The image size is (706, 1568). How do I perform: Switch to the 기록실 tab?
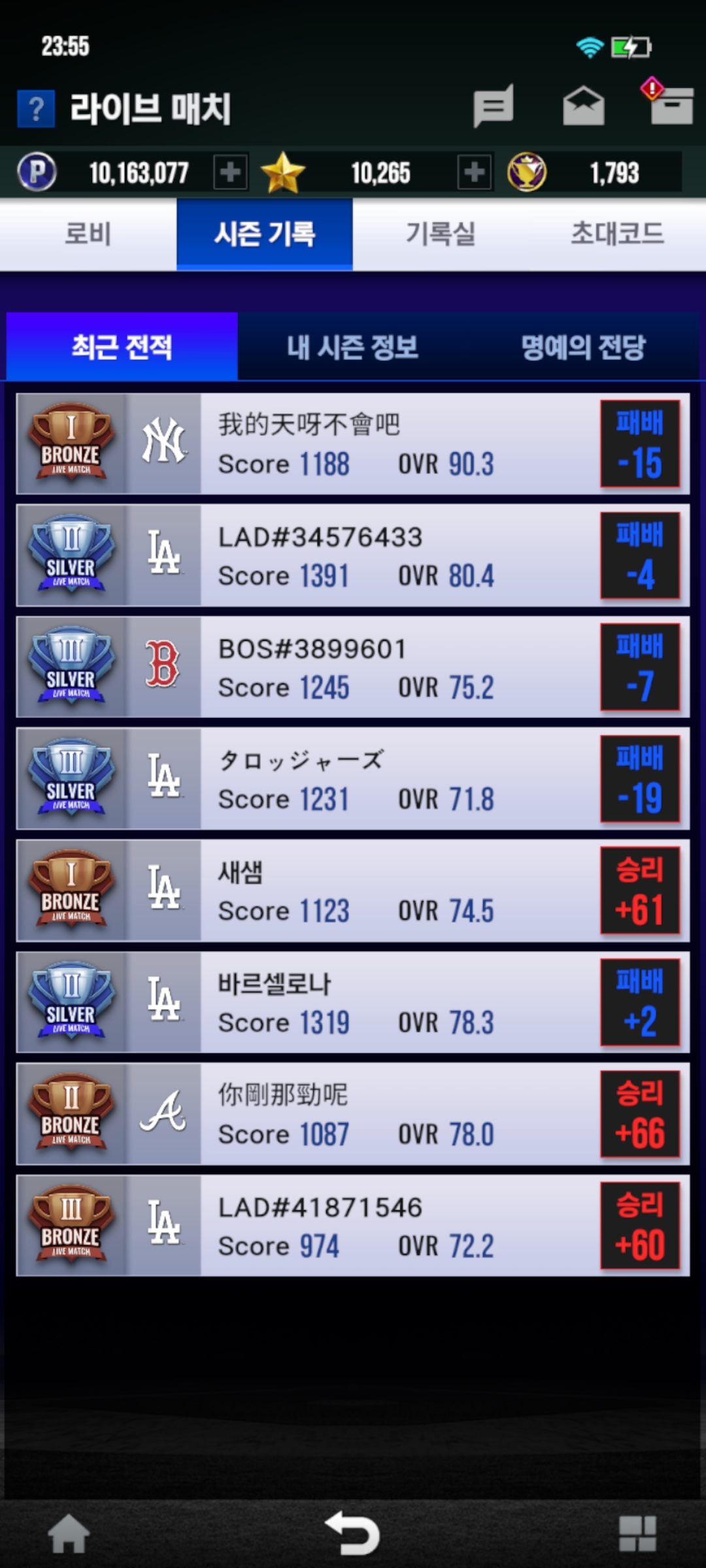441,234
